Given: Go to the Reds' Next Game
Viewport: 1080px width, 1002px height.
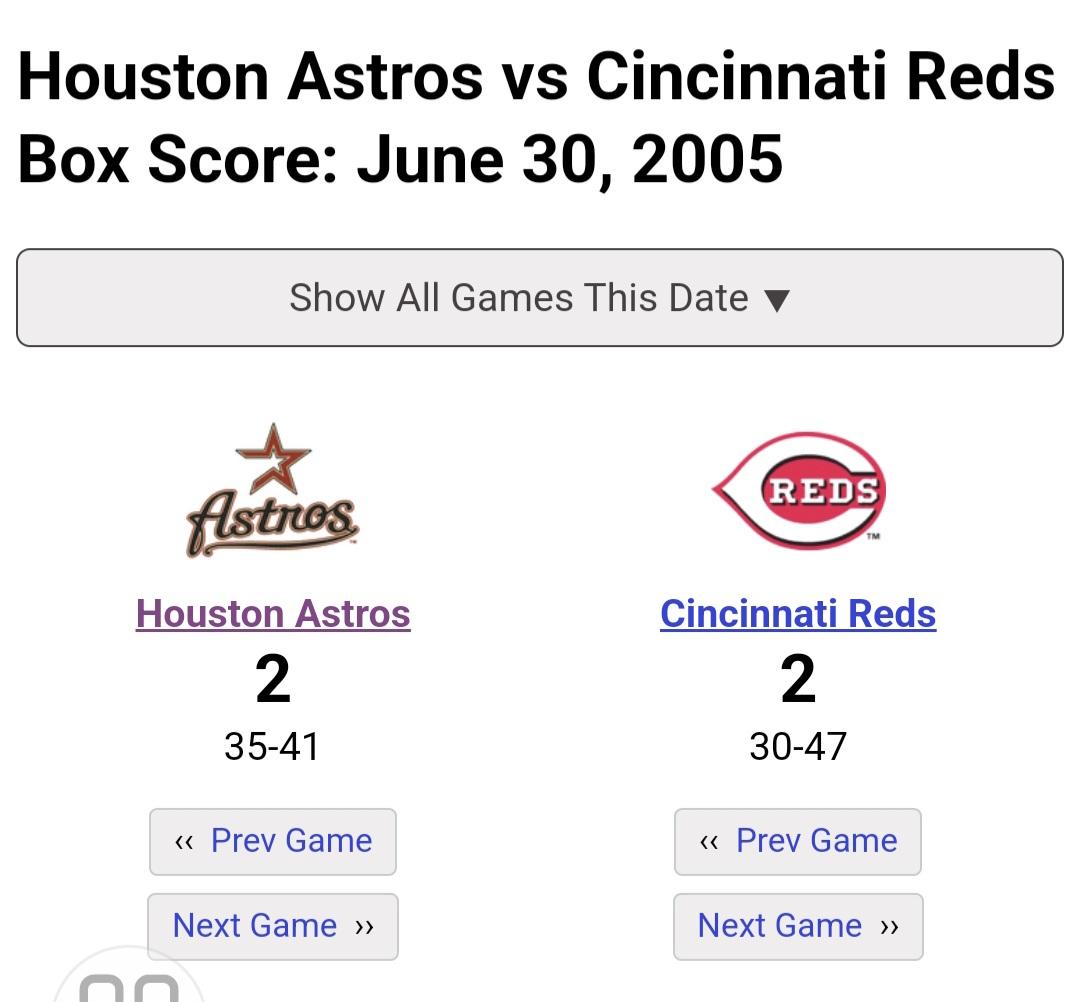Looking at the screenshot, I should tap(798, 926).
